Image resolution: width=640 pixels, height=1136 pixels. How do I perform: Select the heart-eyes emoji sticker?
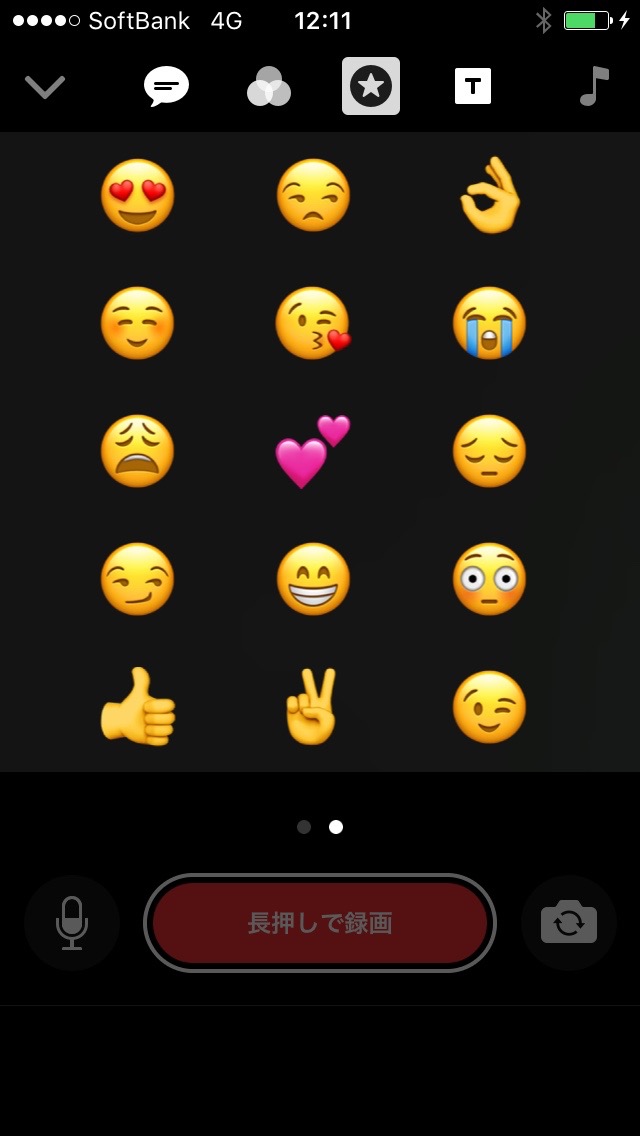138,196
